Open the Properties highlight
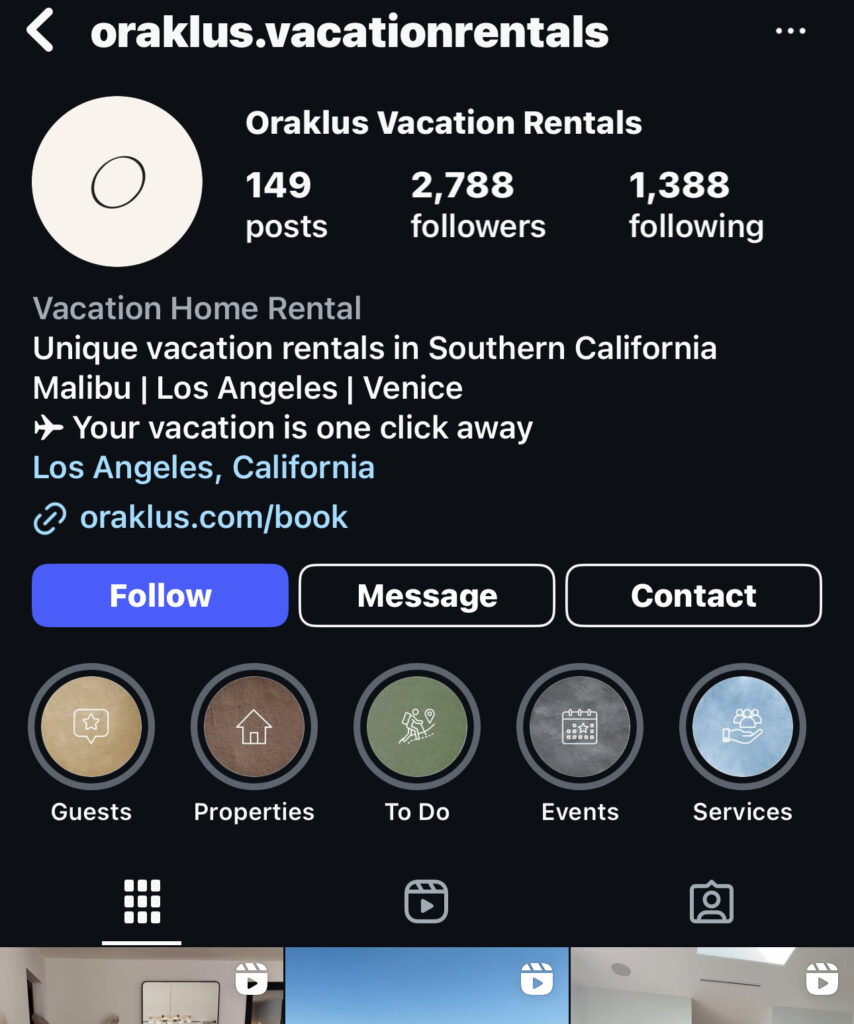Screen dimensions: 854x1024 coord(254,727)
